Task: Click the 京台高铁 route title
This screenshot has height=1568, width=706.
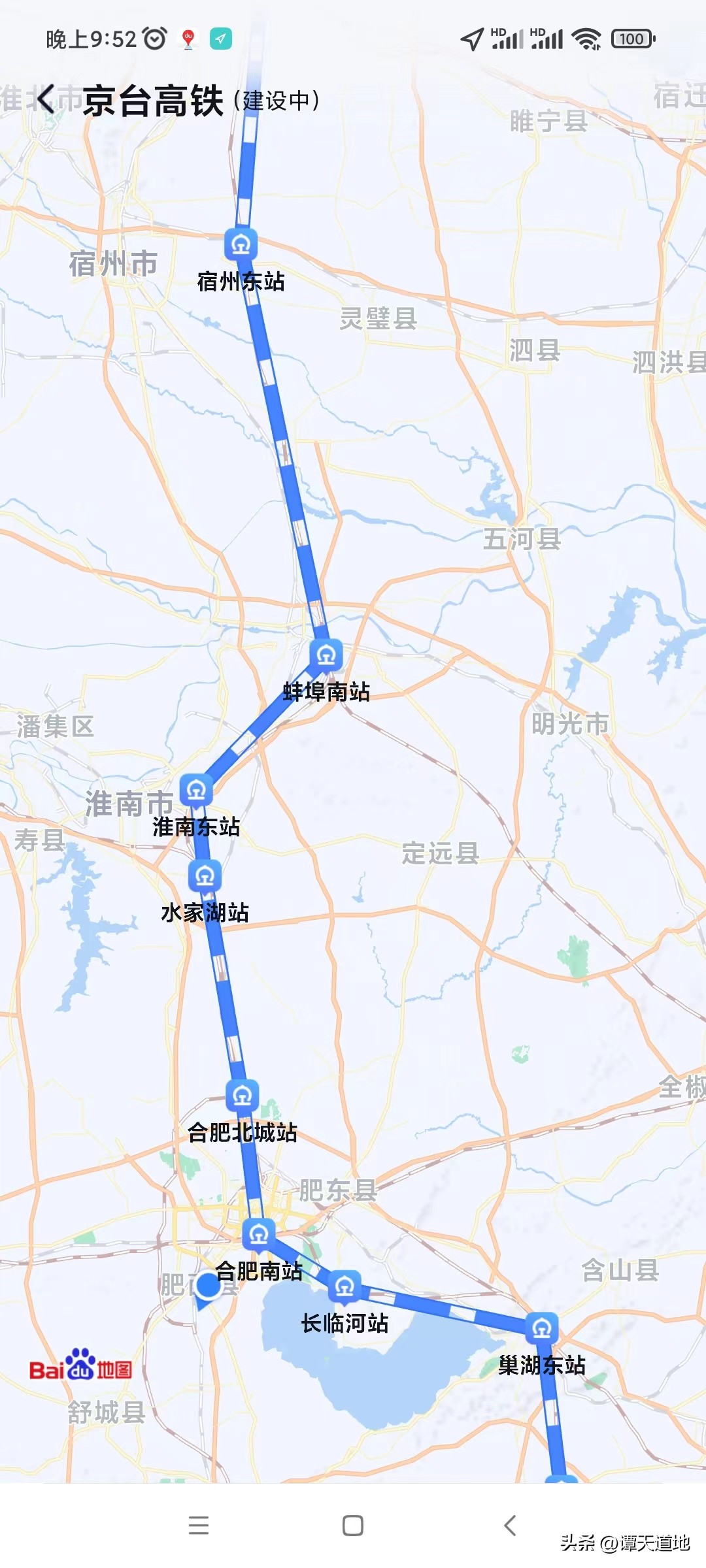Action: pyautogui.click(x=154, y=98)
